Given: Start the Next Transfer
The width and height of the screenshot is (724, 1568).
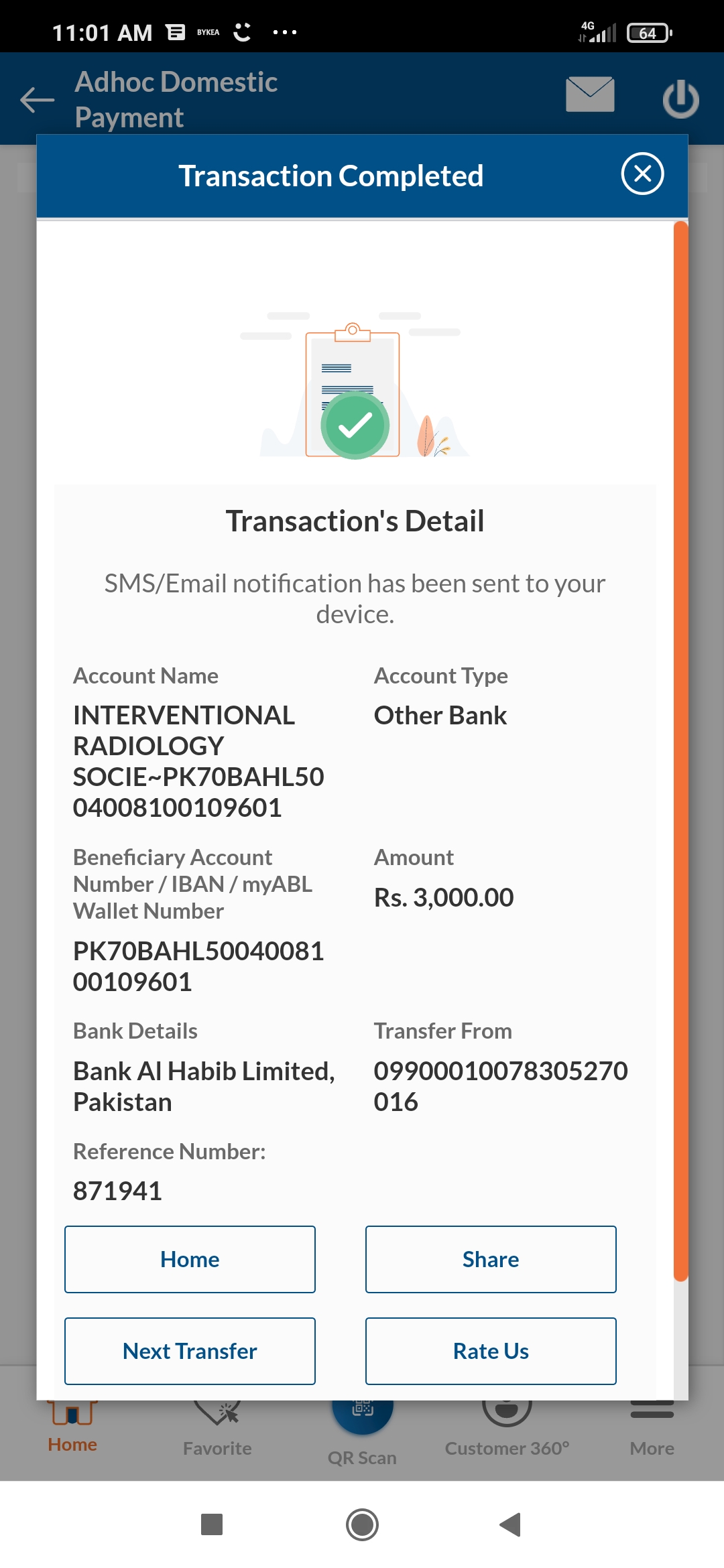Looking at the screenshot, I should (x=190, y=1351).
